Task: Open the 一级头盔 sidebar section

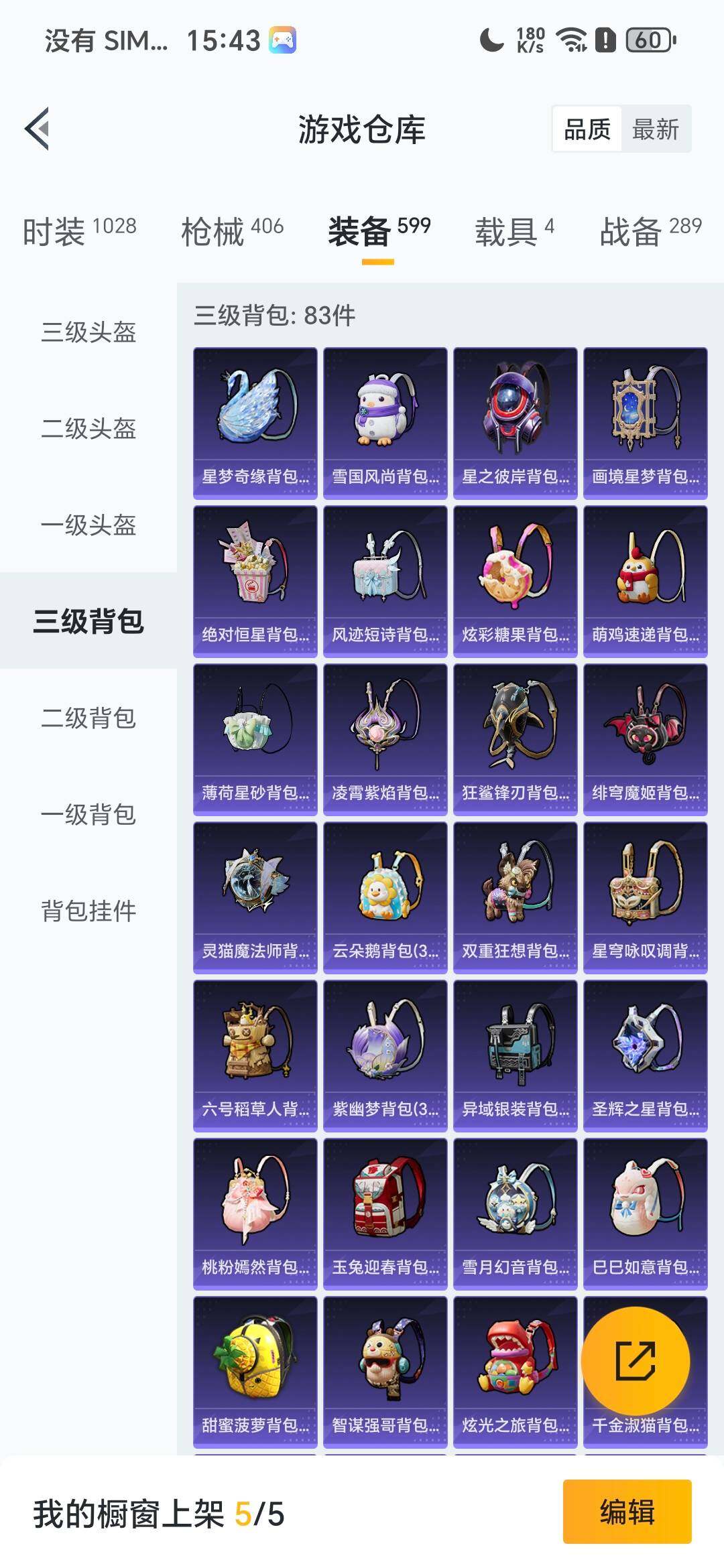Action: 88,526
